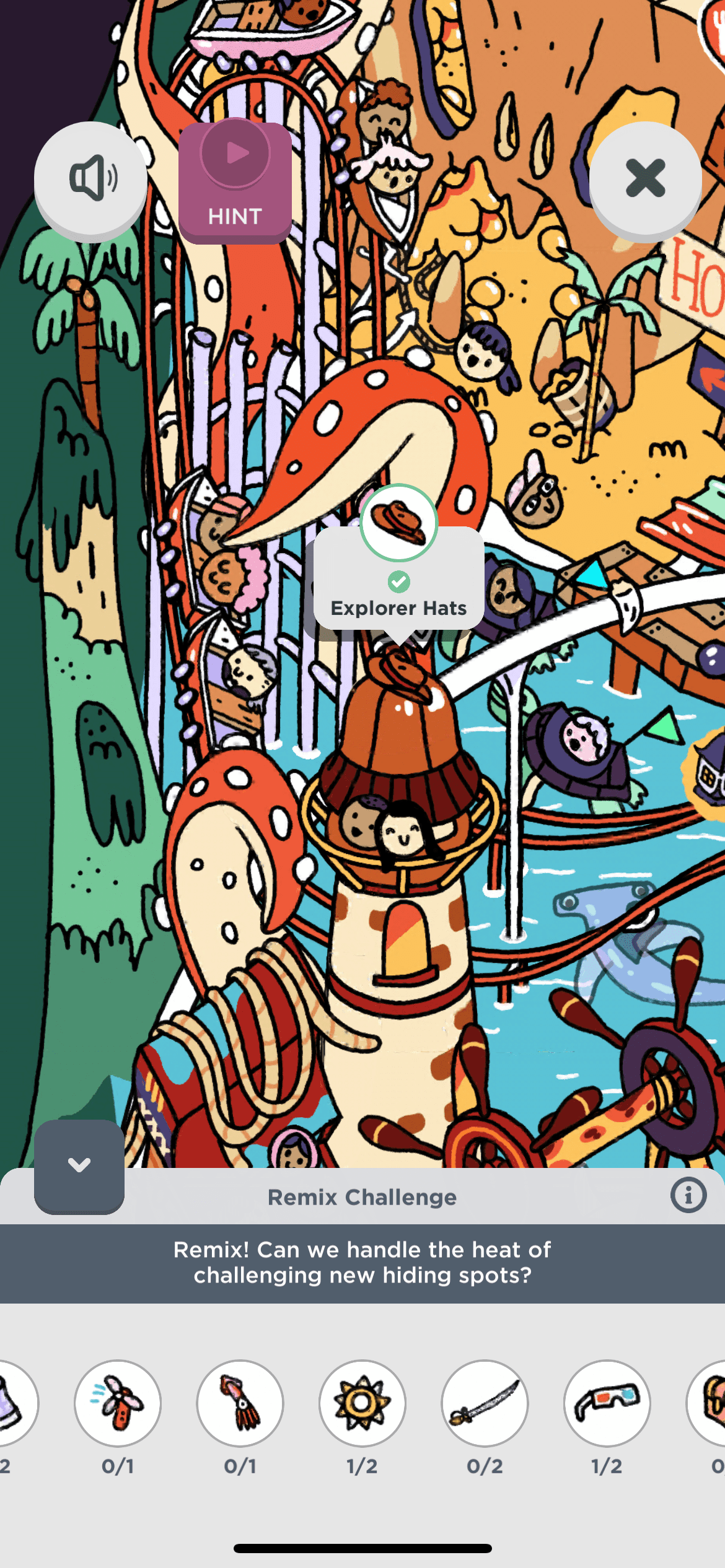Select the 3D glasses item showing 1/2
Screen dimensions: 725x1568
[607, 1403]
